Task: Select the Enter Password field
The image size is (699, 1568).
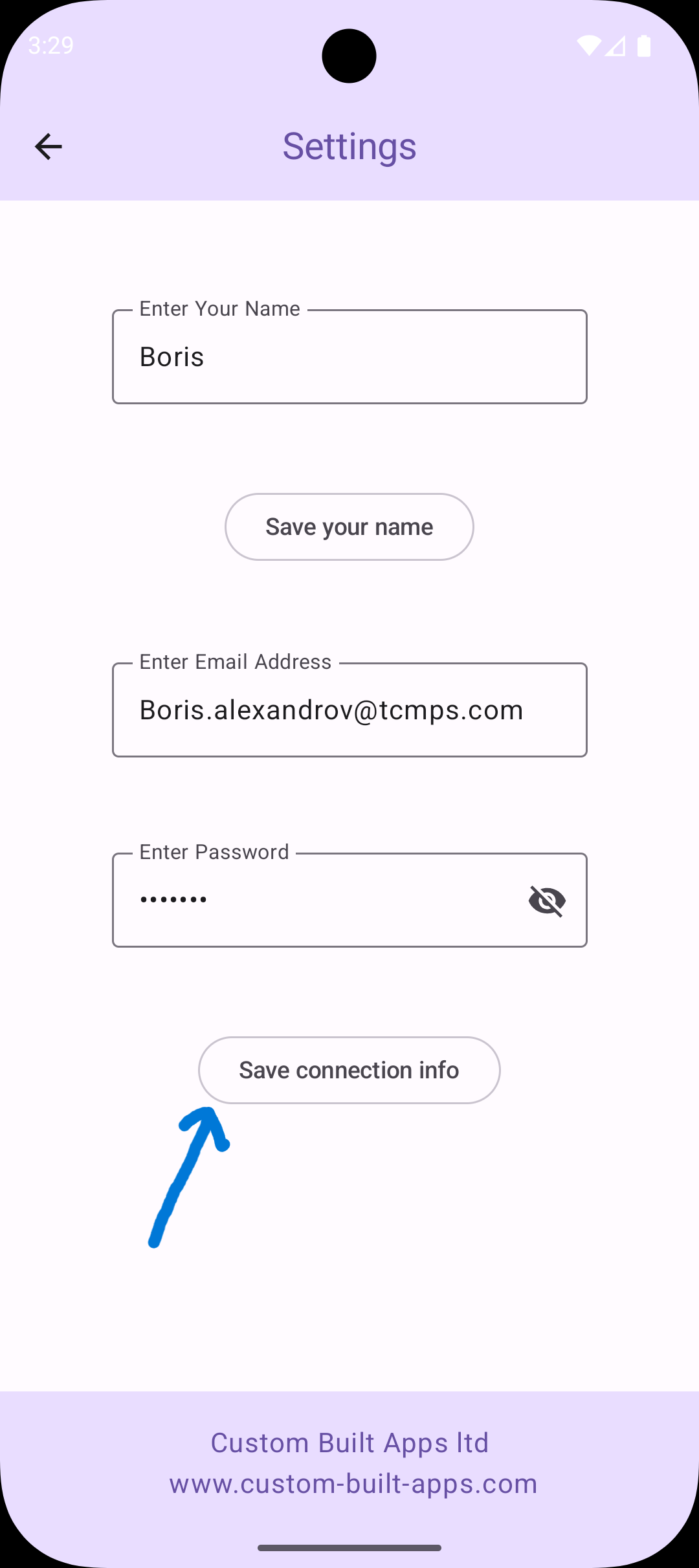Action: 317,900
